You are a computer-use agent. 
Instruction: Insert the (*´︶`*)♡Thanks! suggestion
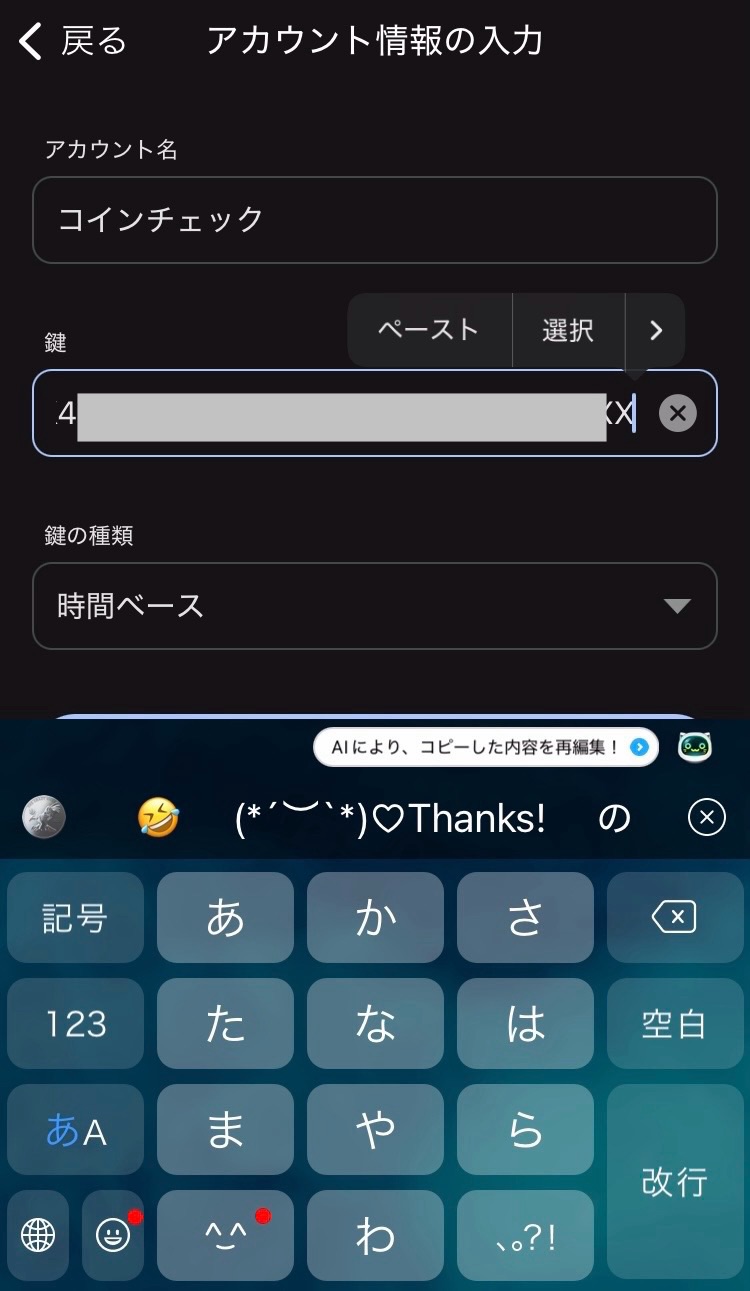tap(390, 819)
